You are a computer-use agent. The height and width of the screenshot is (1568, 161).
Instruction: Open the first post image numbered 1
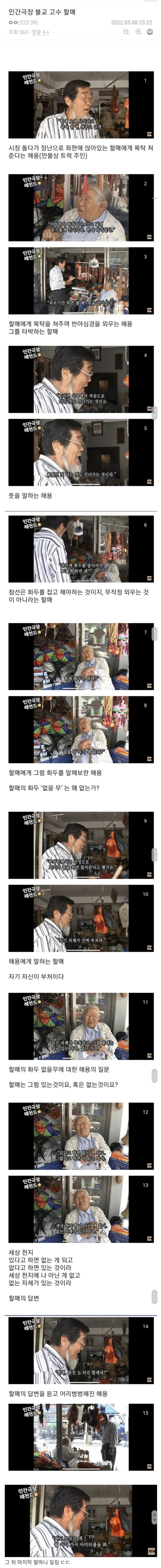click(x=81, y=105)
